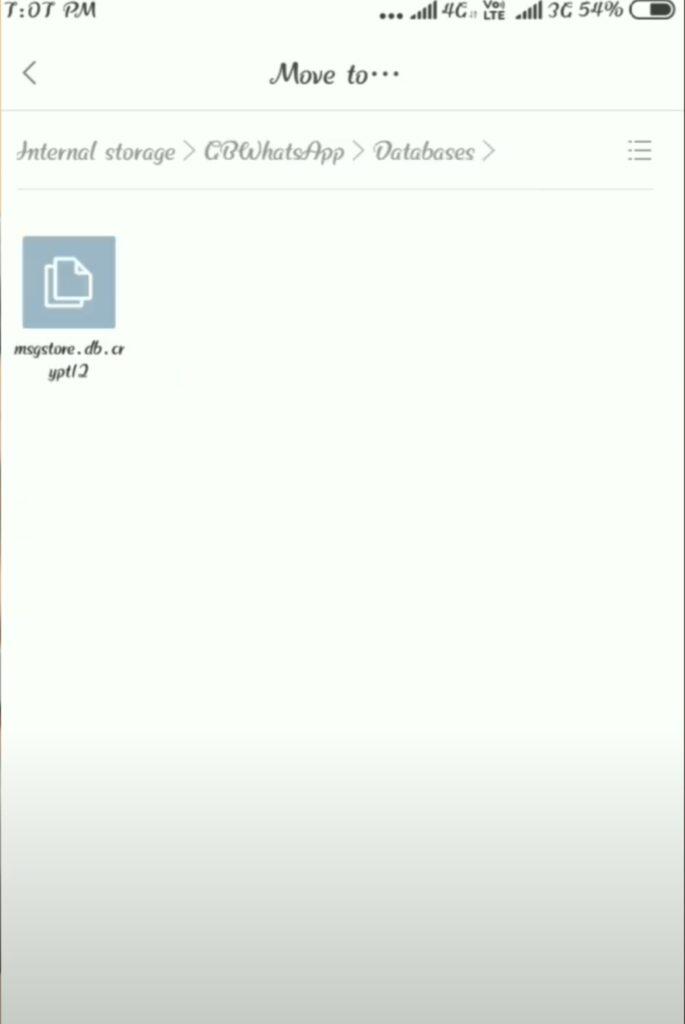Open the GBWhatsApp folder breadcrumb
685x1024 pixels.
pyautogui.click(x=274, y=152)
